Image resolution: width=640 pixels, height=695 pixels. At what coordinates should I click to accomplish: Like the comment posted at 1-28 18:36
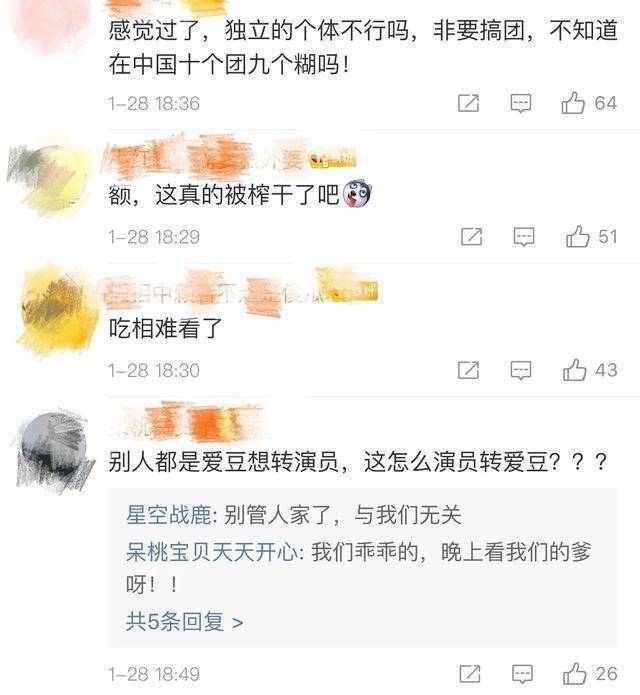574,103
